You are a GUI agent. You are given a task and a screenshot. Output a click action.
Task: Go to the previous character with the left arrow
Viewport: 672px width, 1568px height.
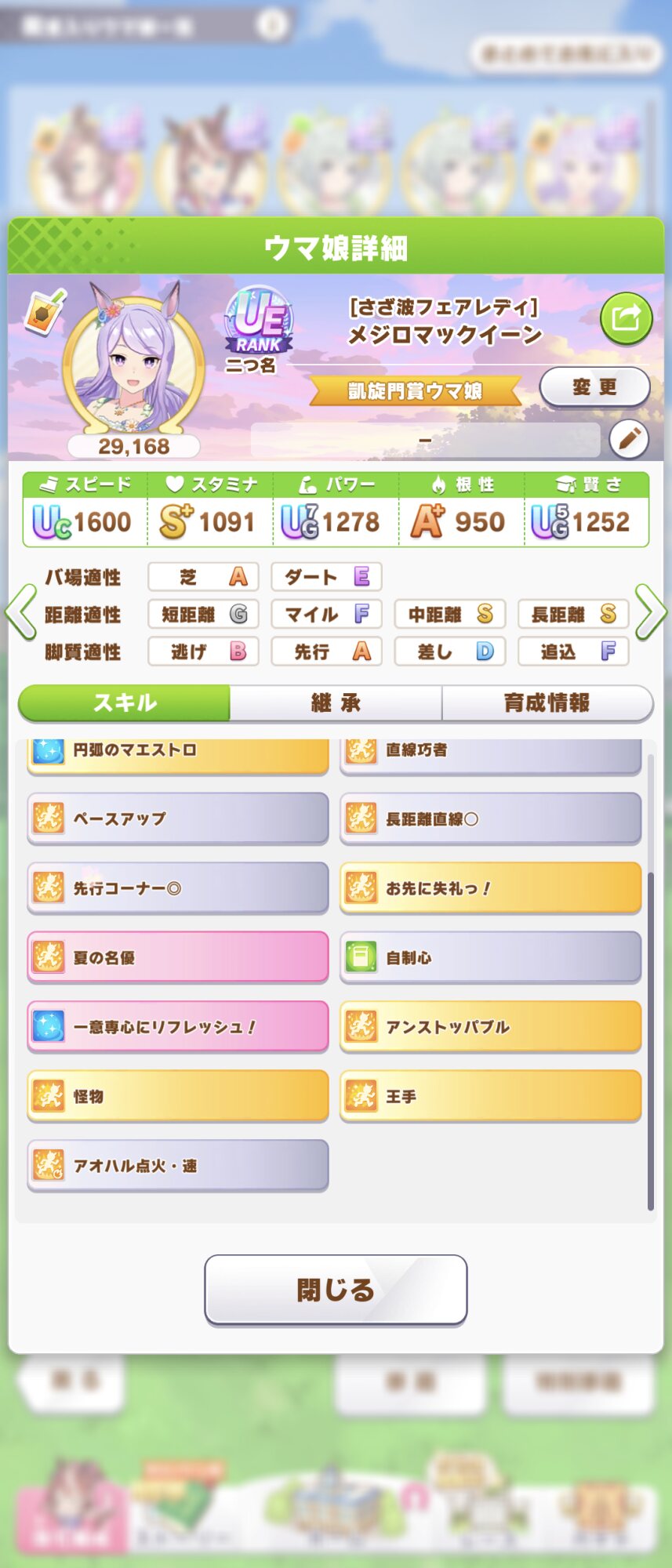point(20,612)
